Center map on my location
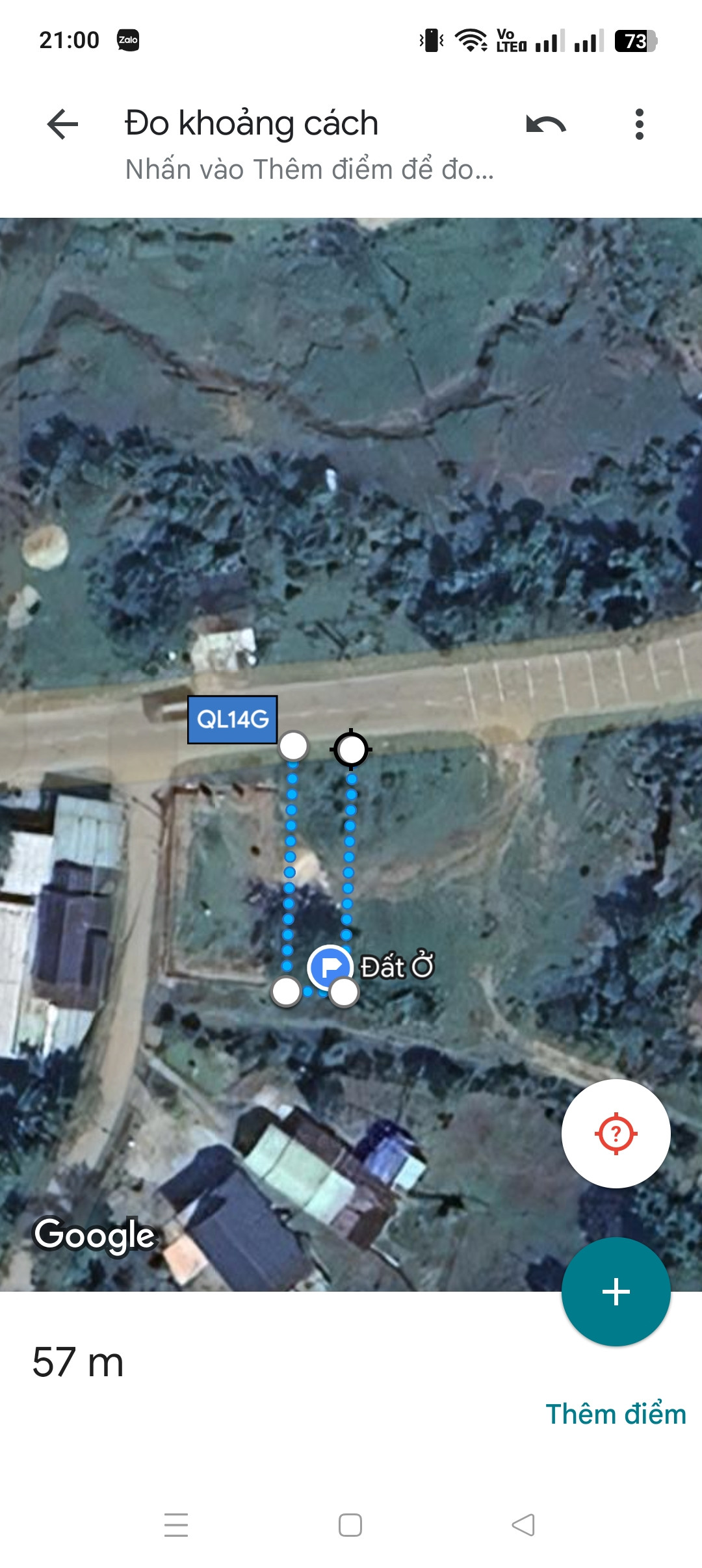 pos(616,1134)
